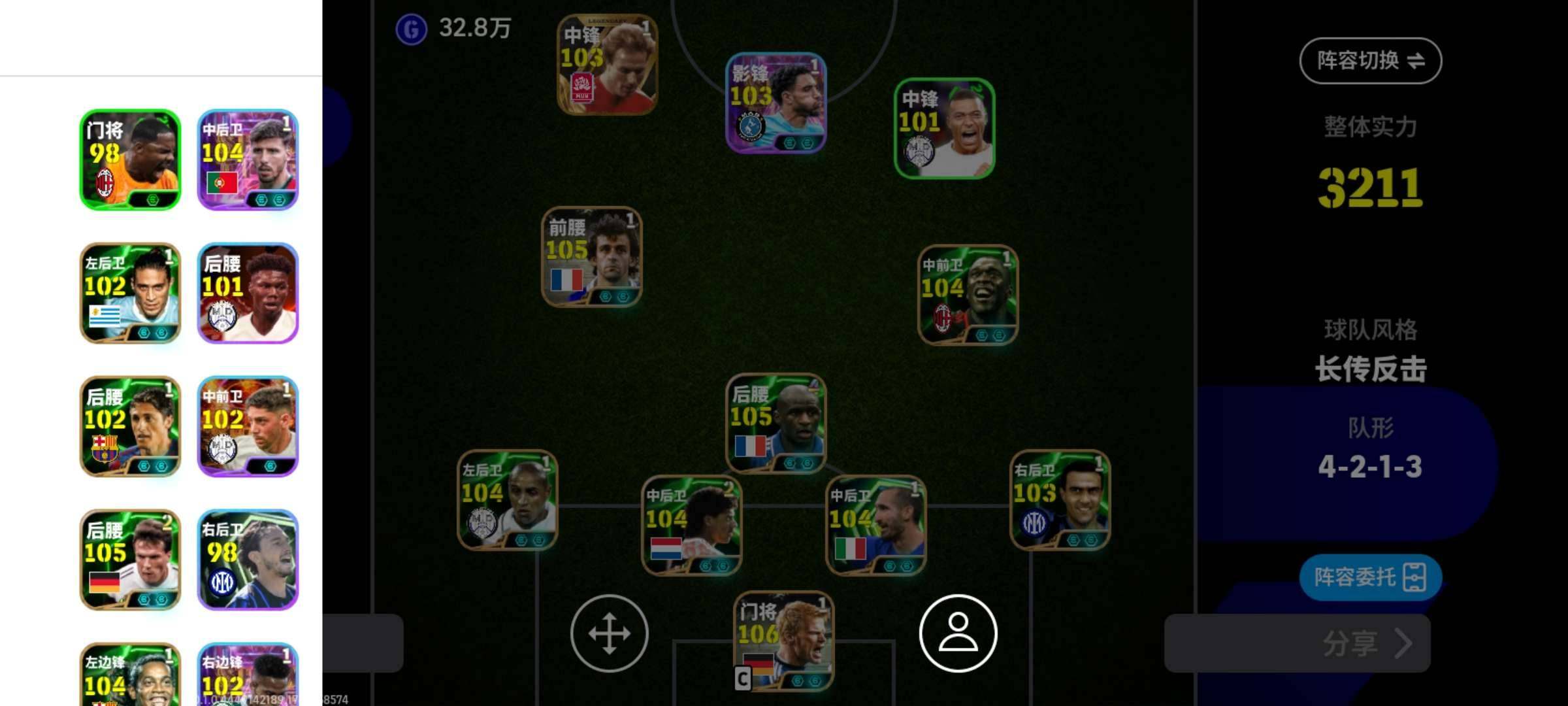Screen dimensions: 1568x706
Task: Choose the 中后卫 104 Portugal substitute card
Action: coord(248,160)
